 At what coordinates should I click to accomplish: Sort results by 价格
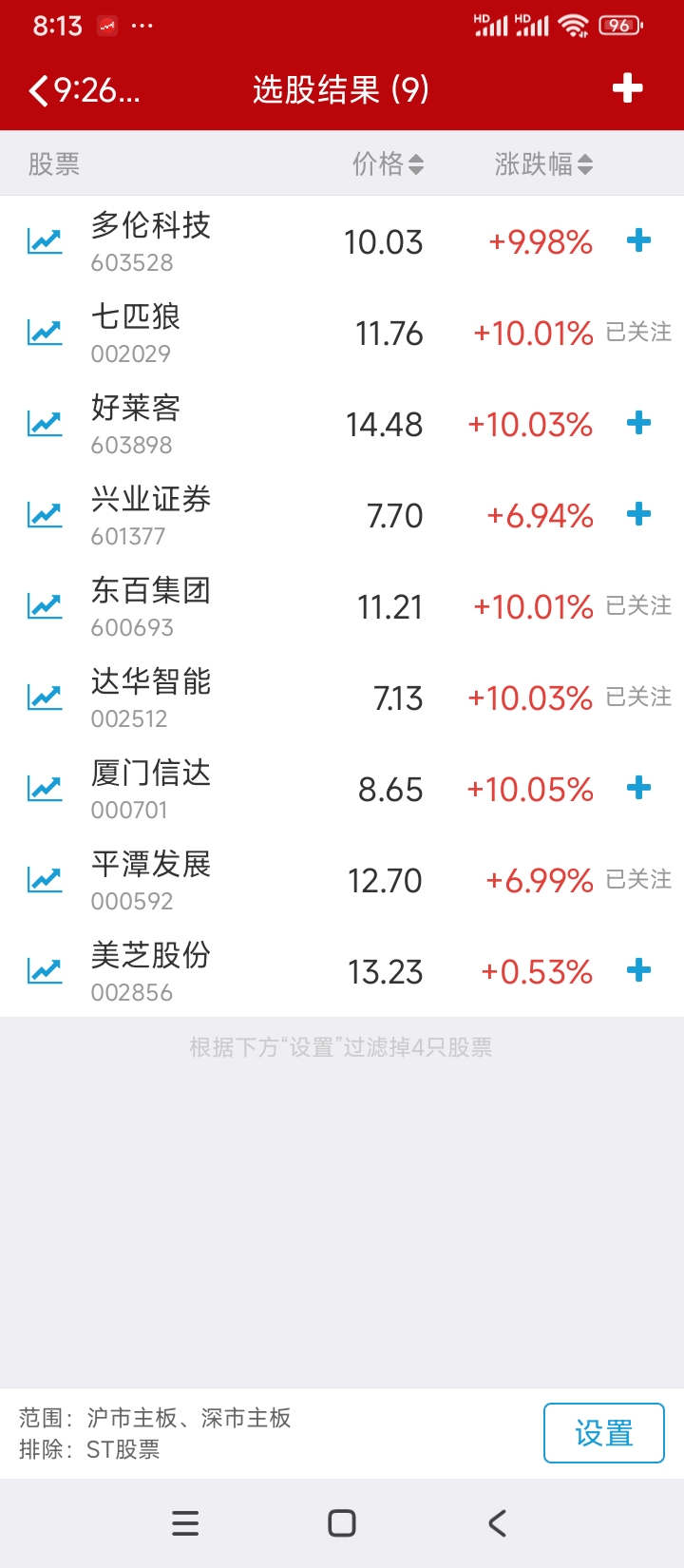(388, 164)
